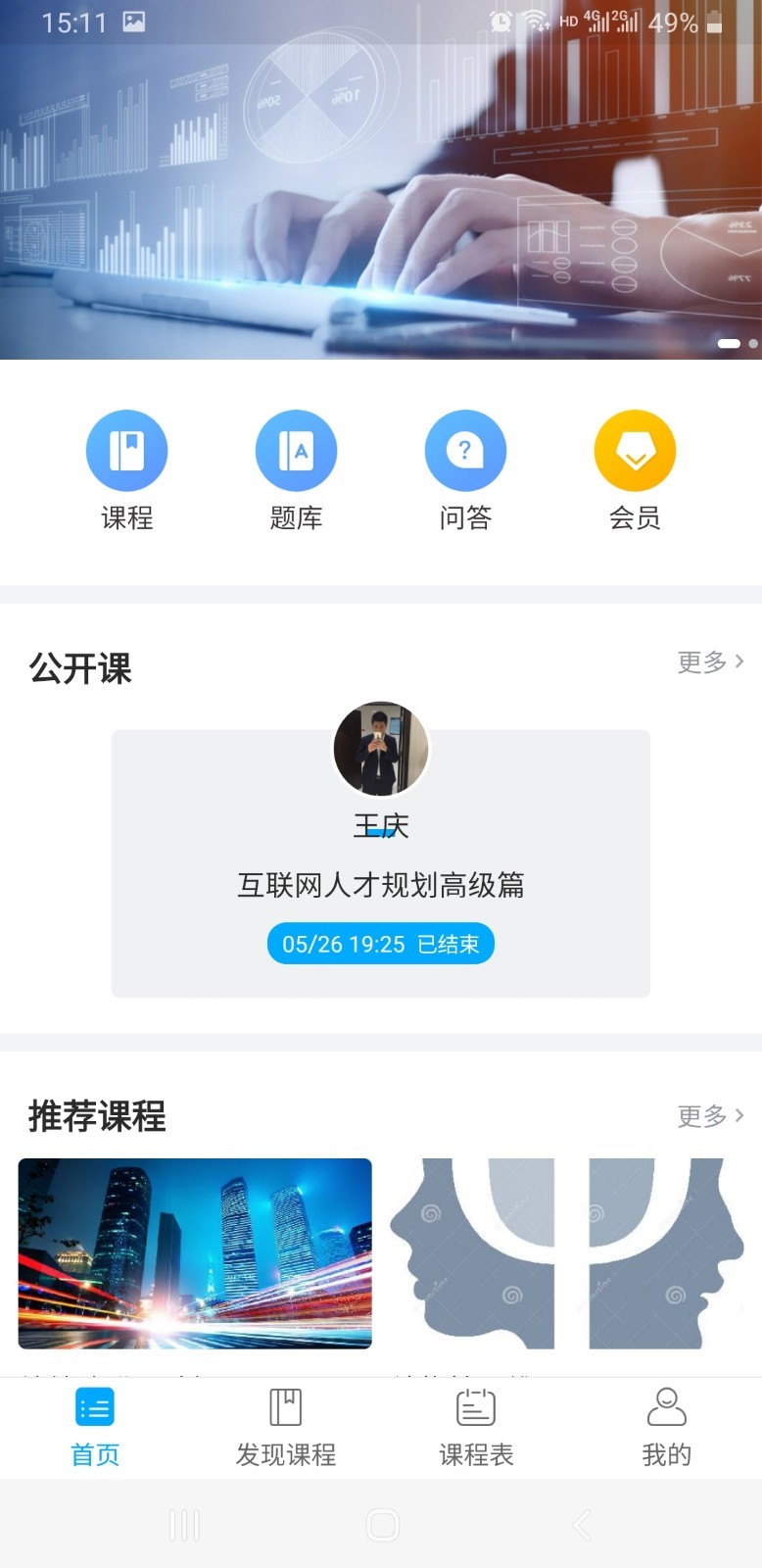Select the 首页 home tab icon
762x1568 pixels.
(x=95, y=1406)
